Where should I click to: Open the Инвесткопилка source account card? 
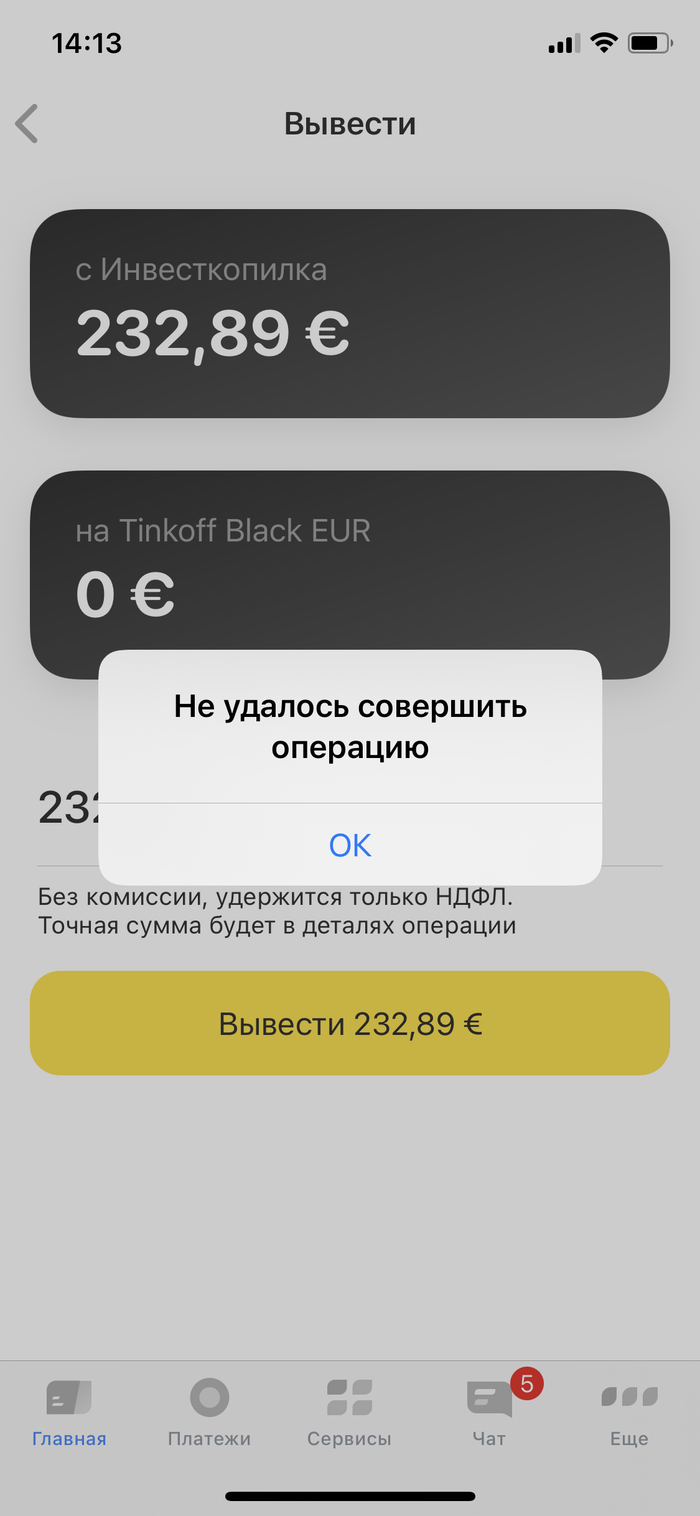[350, 313]
